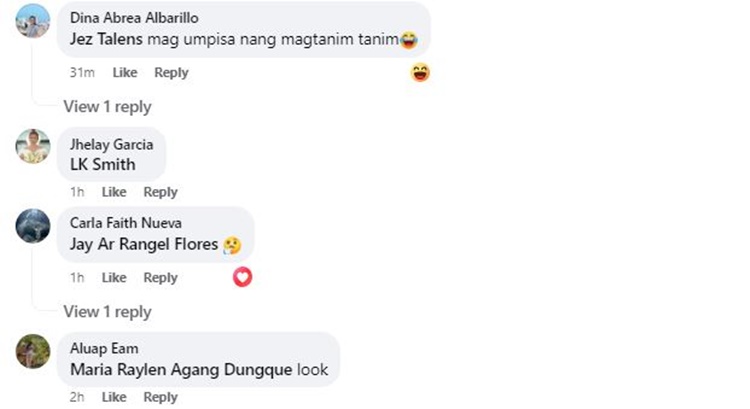Reply to Dina Abrea Albarillo's comment

click(x=171, y=72)
